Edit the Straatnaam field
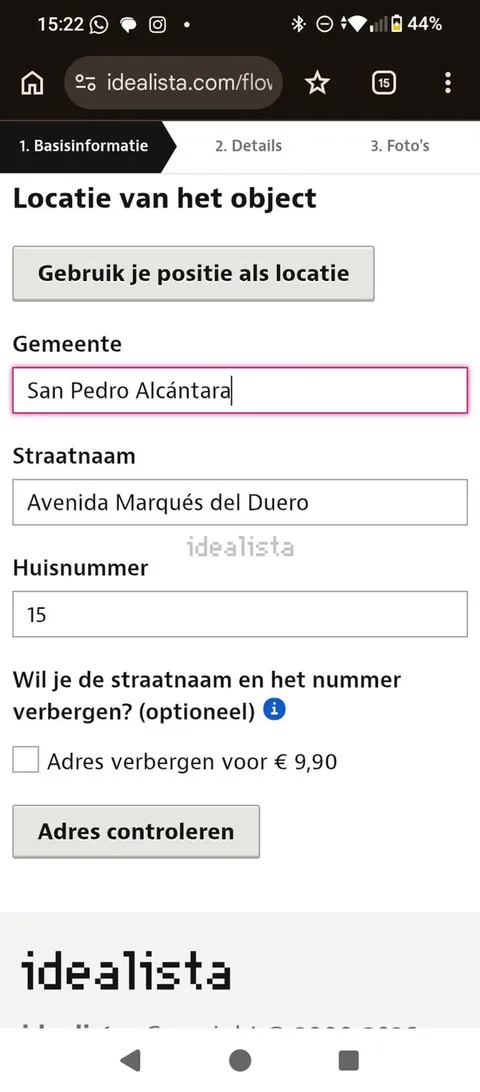Image resolution: width=480 pixels, height=1092 pixels. (x=240, y=502)
